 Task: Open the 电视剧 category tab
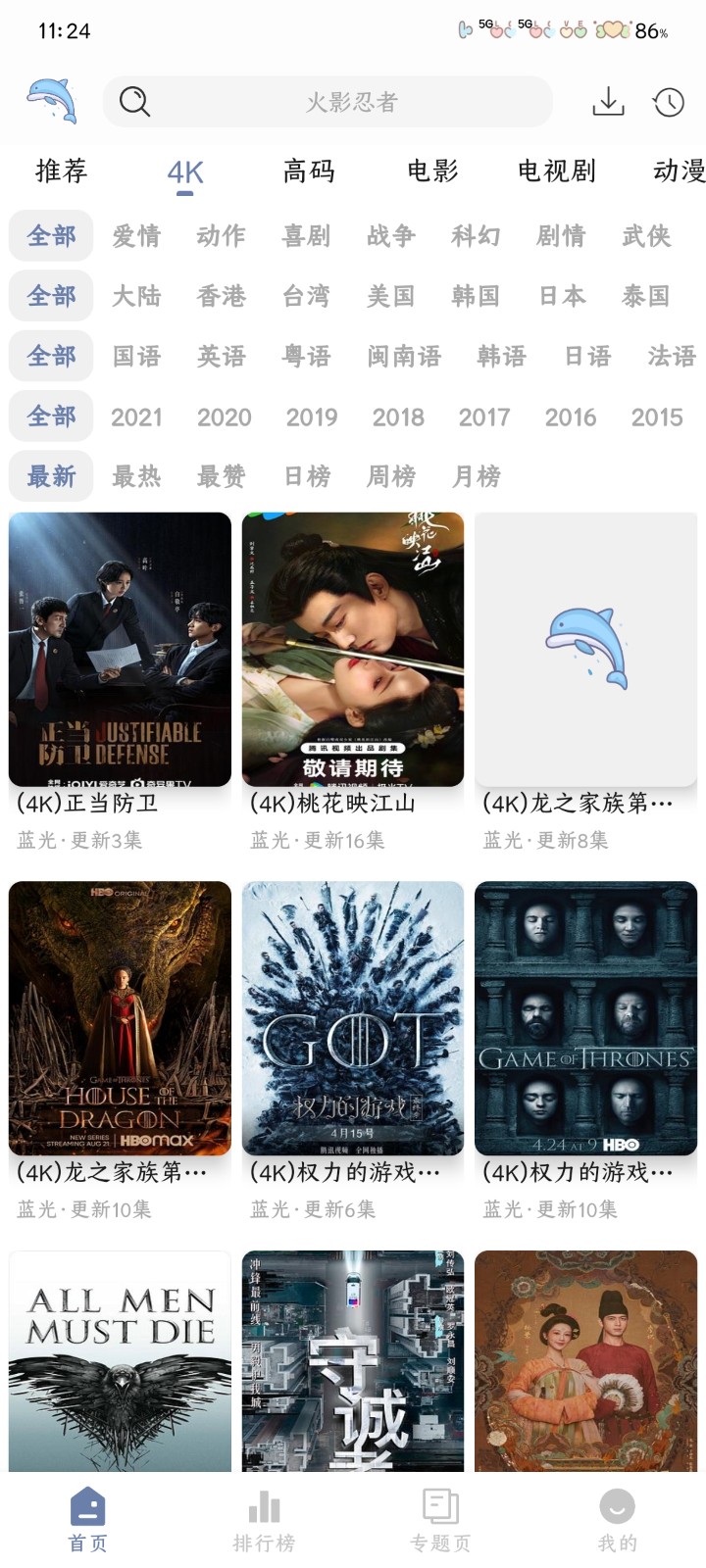click(x=554, y=171)
